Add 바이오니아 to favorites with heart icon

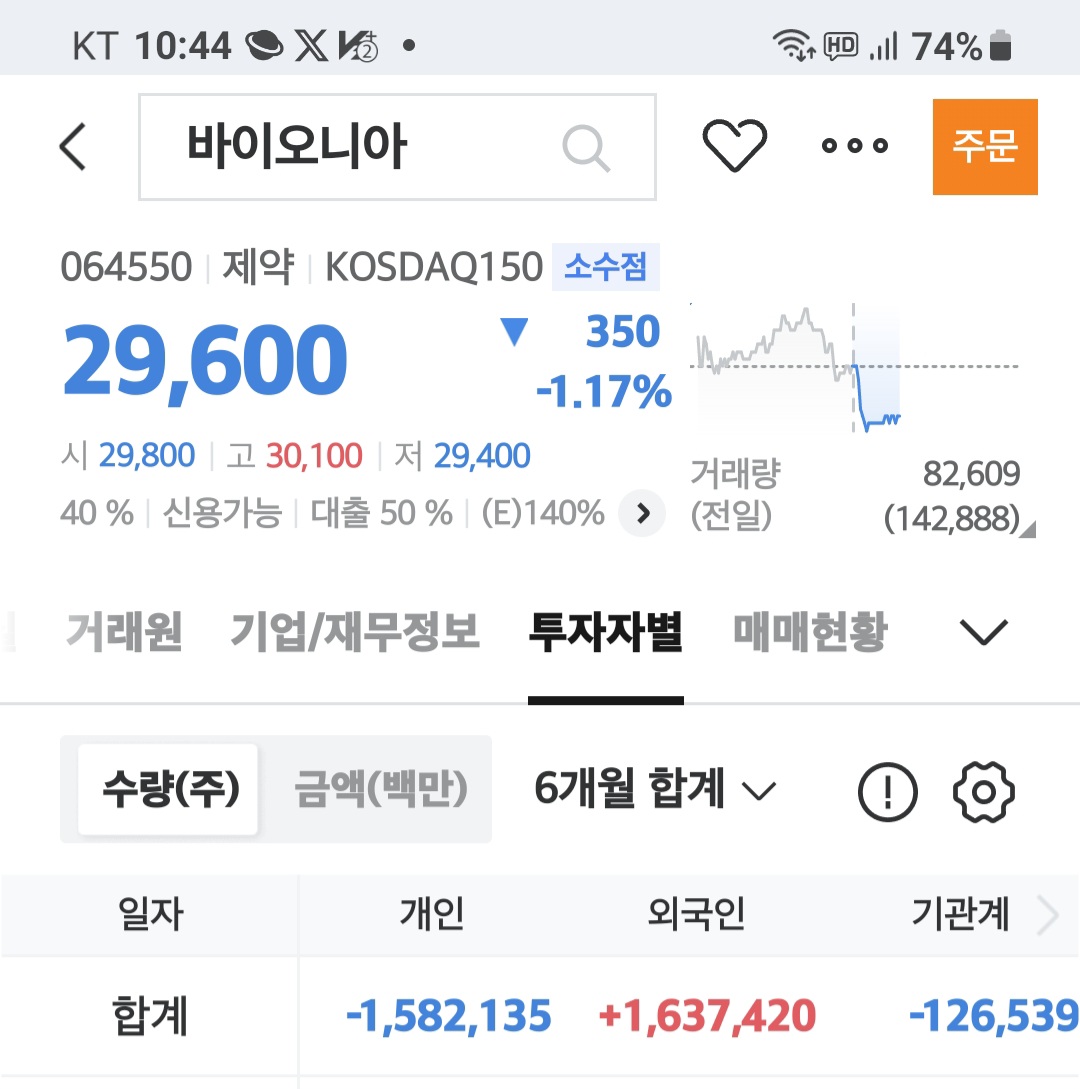coord(735,146)
